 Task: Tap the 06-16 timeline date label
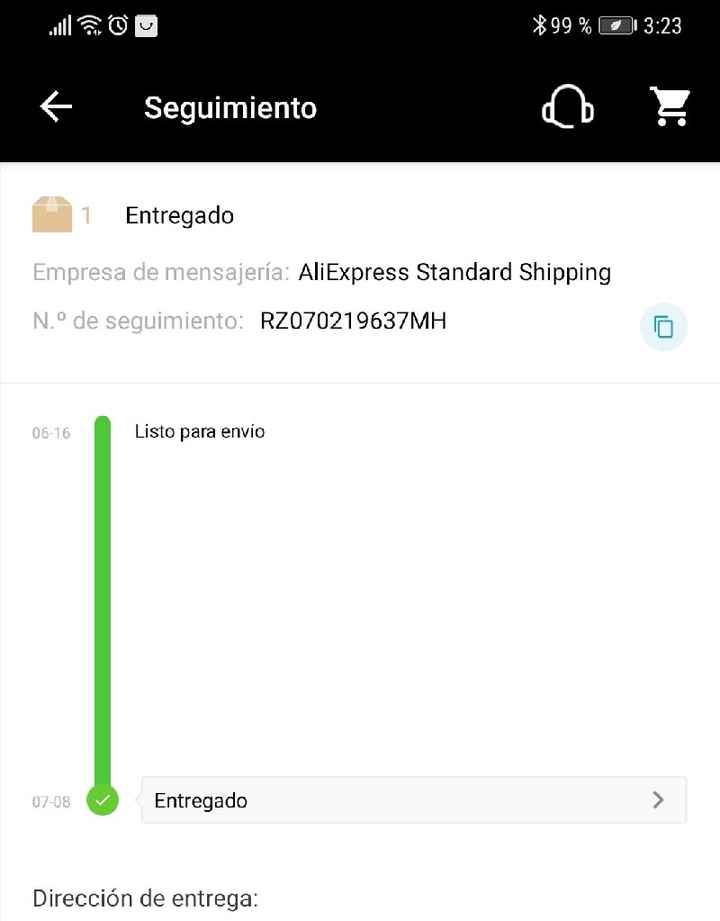pyautogui.click(x=49, y=433)
